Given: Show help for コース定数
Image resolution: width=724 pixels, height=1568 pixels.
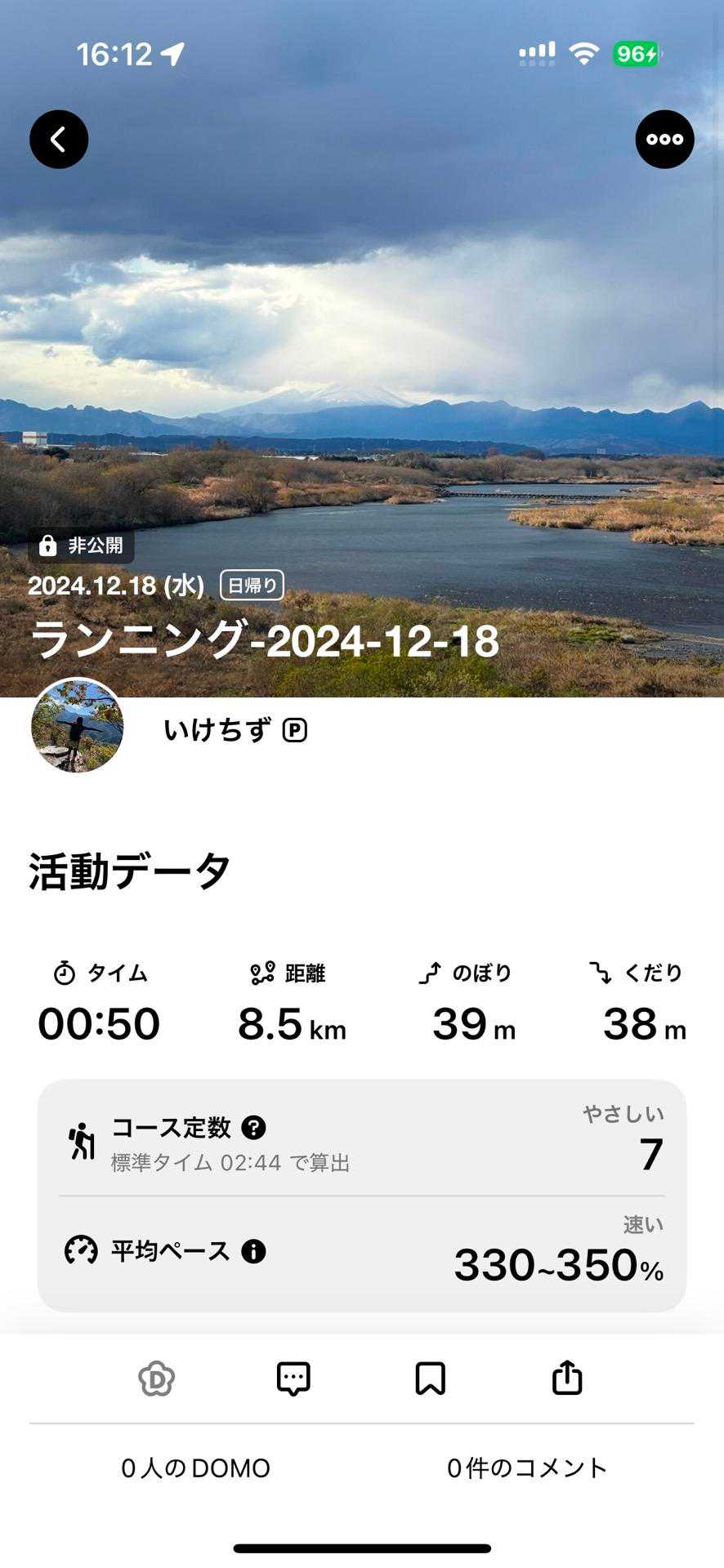Looking at the screenshot, I should tap(254, 1128).
